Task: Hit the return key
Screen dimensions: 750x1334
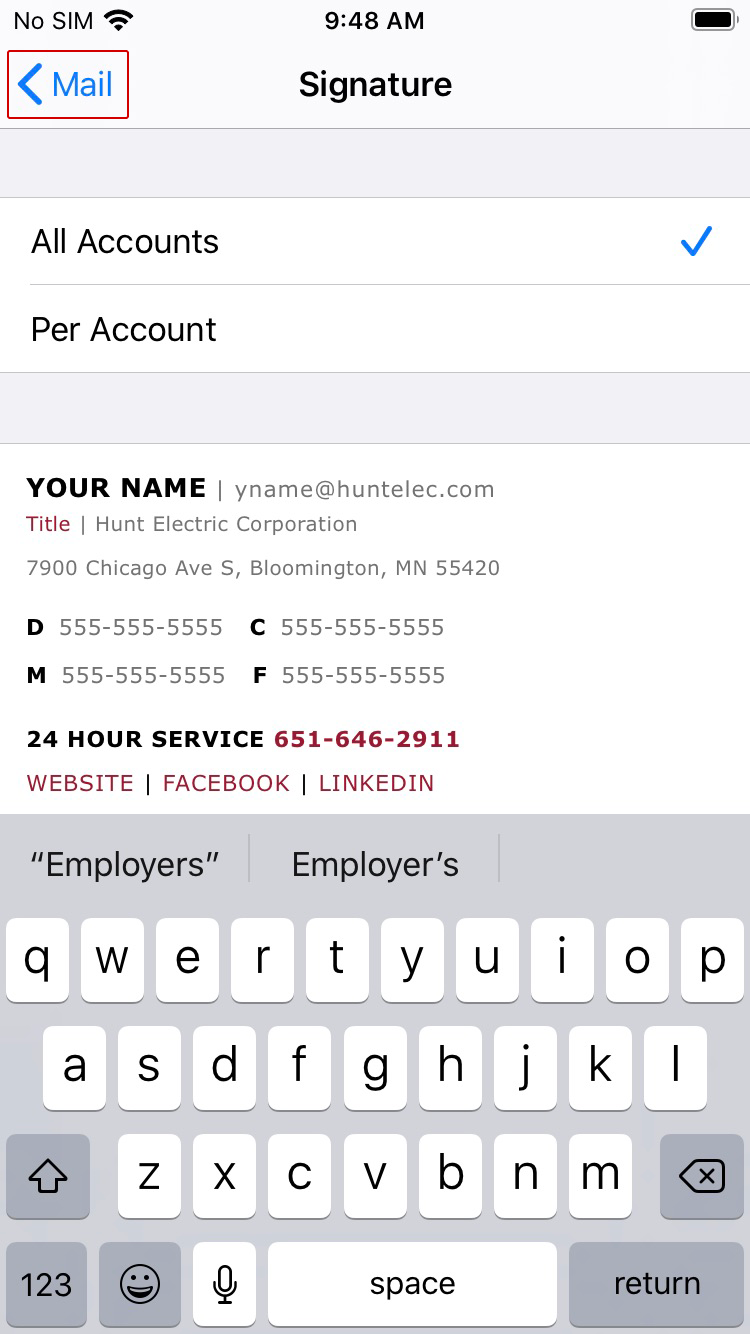Action: [656, 1285]
